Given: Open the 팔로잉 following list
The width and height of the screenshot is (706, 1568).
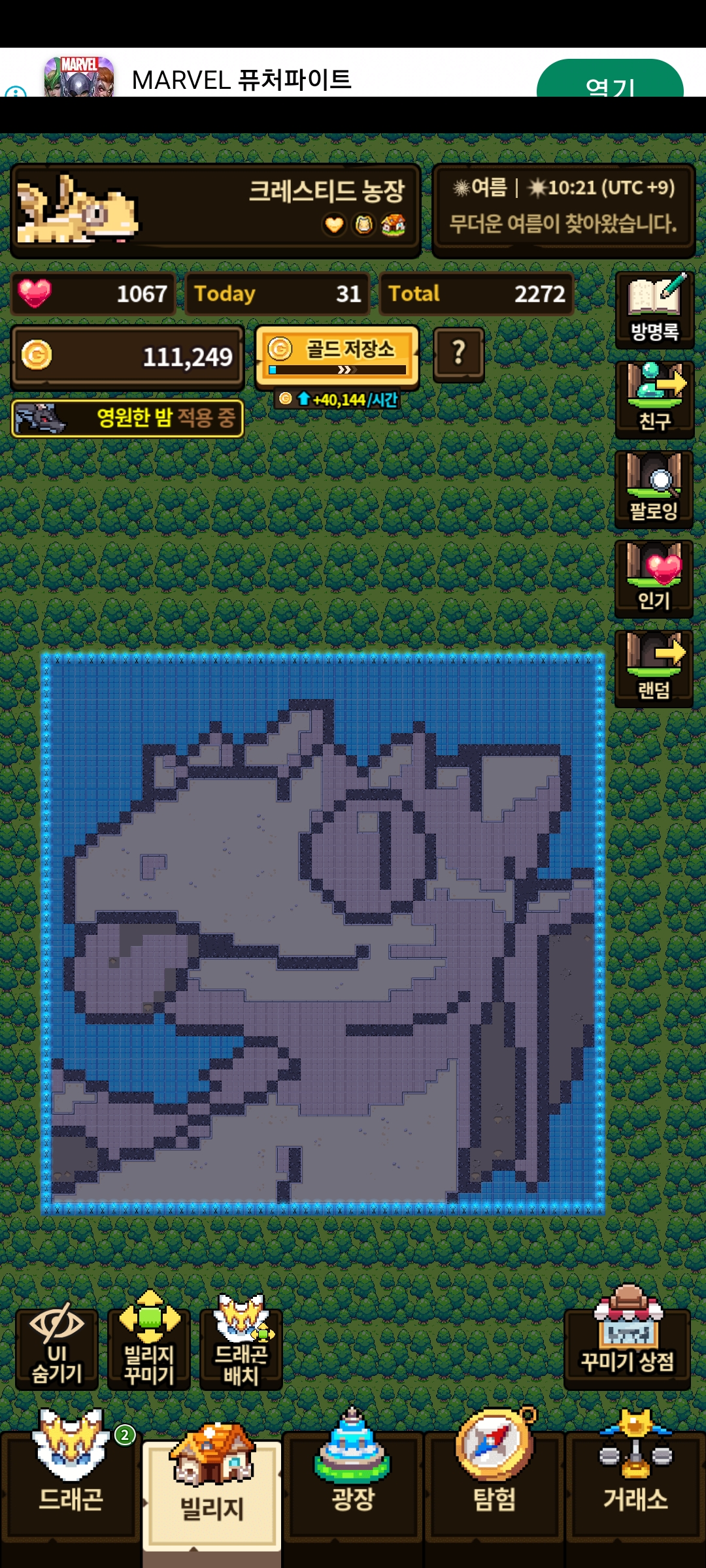Looking at the screenshot, I should [x=654, y=489].
